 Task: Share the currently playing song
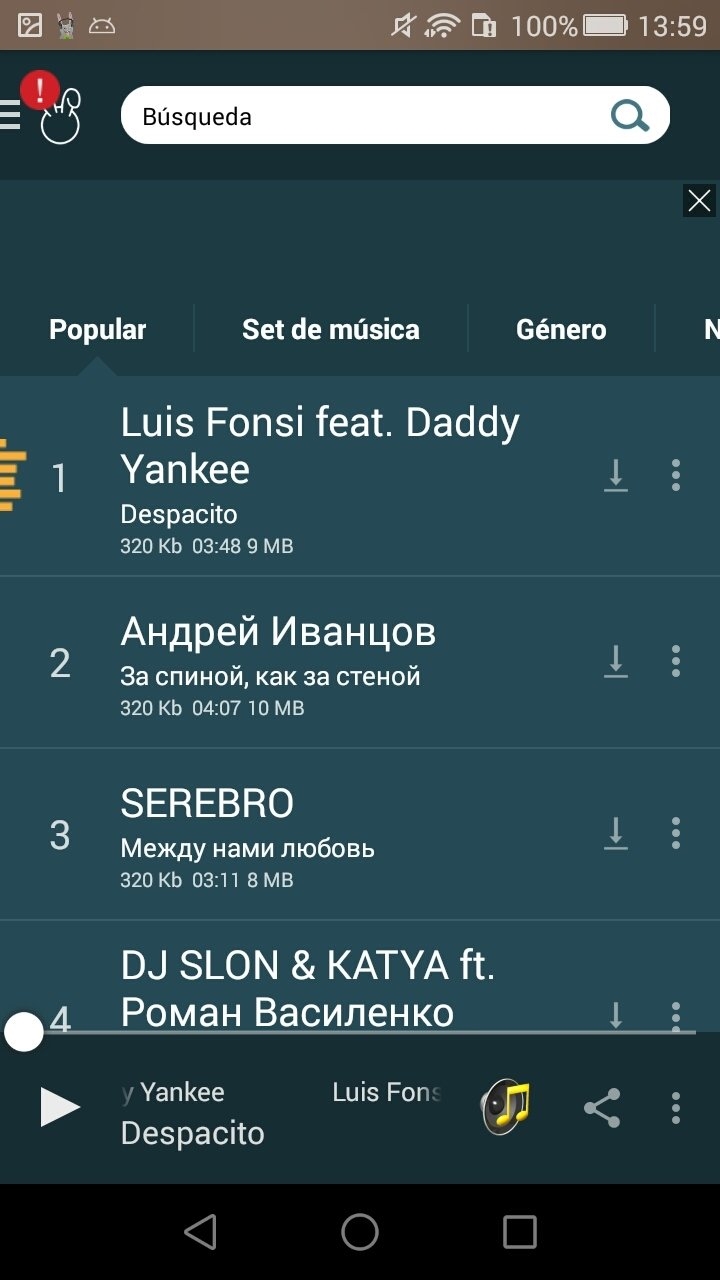coord(602,1108)
